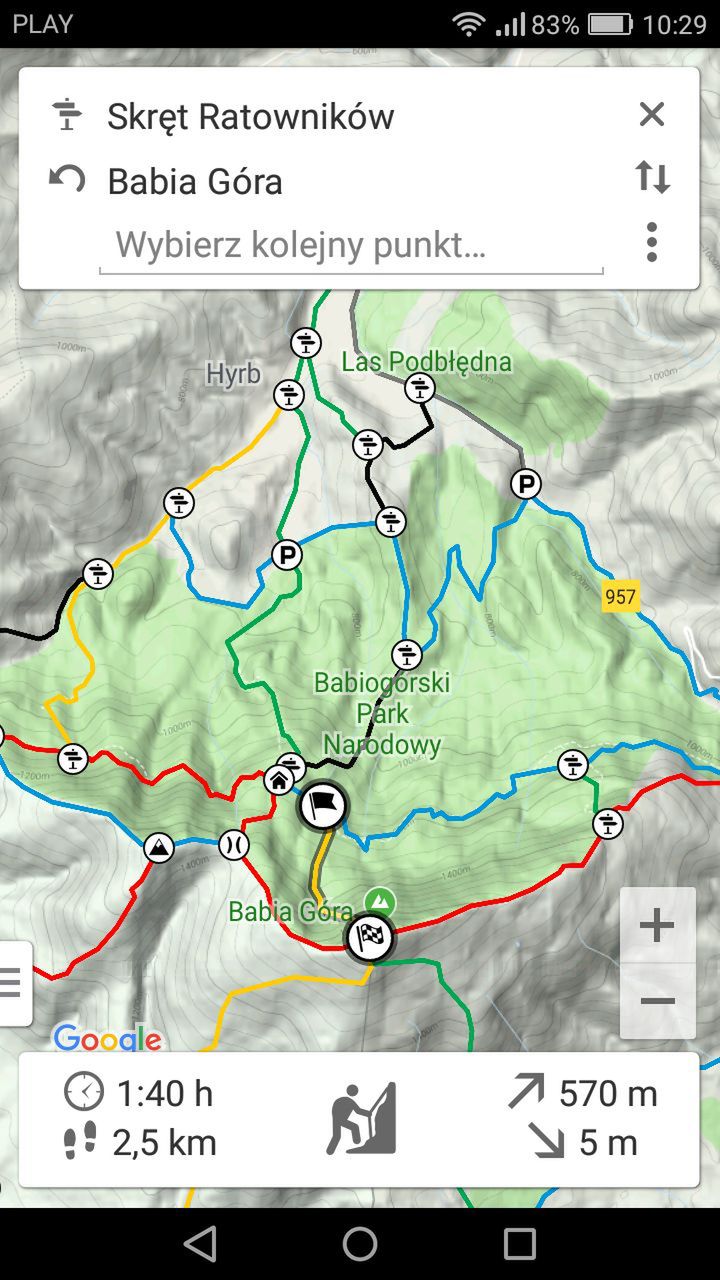Open the three-dot overflow menu
The height and width of the screenshot is (1280, 720).
tap(652, 242)
